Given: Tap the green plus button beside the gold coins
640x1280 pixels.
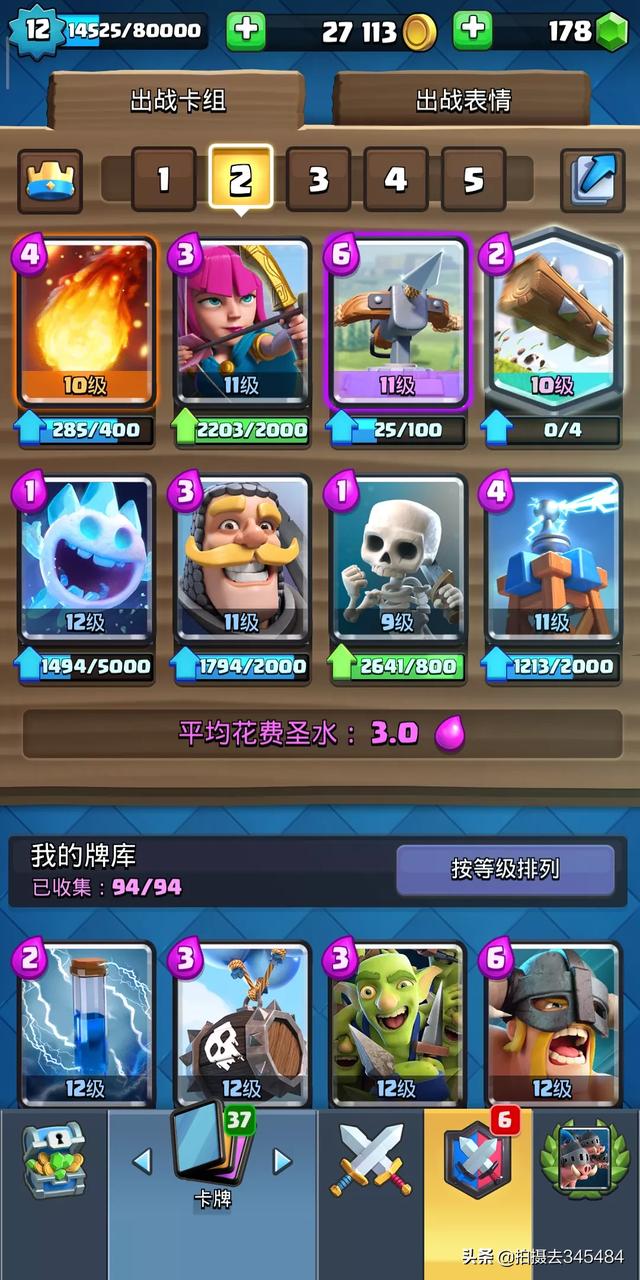Looking at the screenshot, I should point(246,32).
